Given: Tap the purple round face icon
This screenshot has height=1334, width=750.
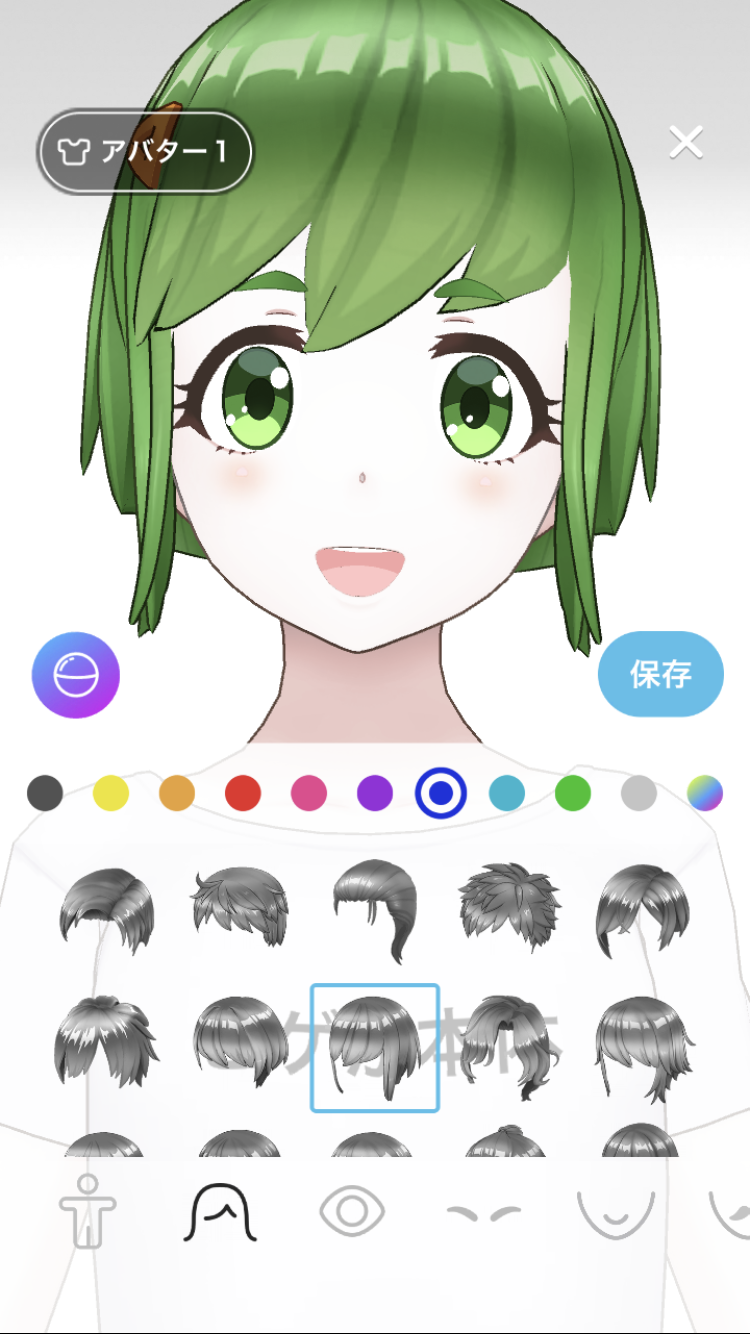Looking at the screenshot, I should pyautogui.click(x=76, y=674).
